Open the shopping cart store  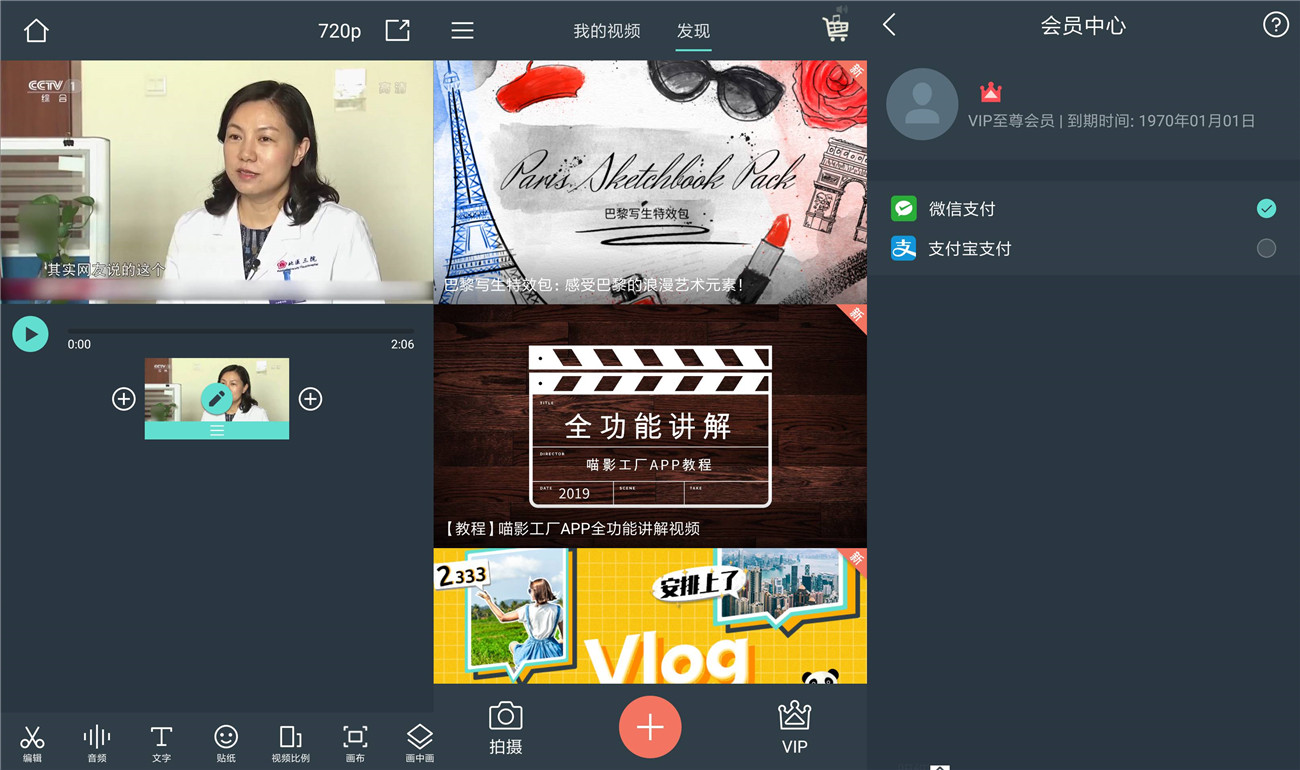(x=836, y=28)
